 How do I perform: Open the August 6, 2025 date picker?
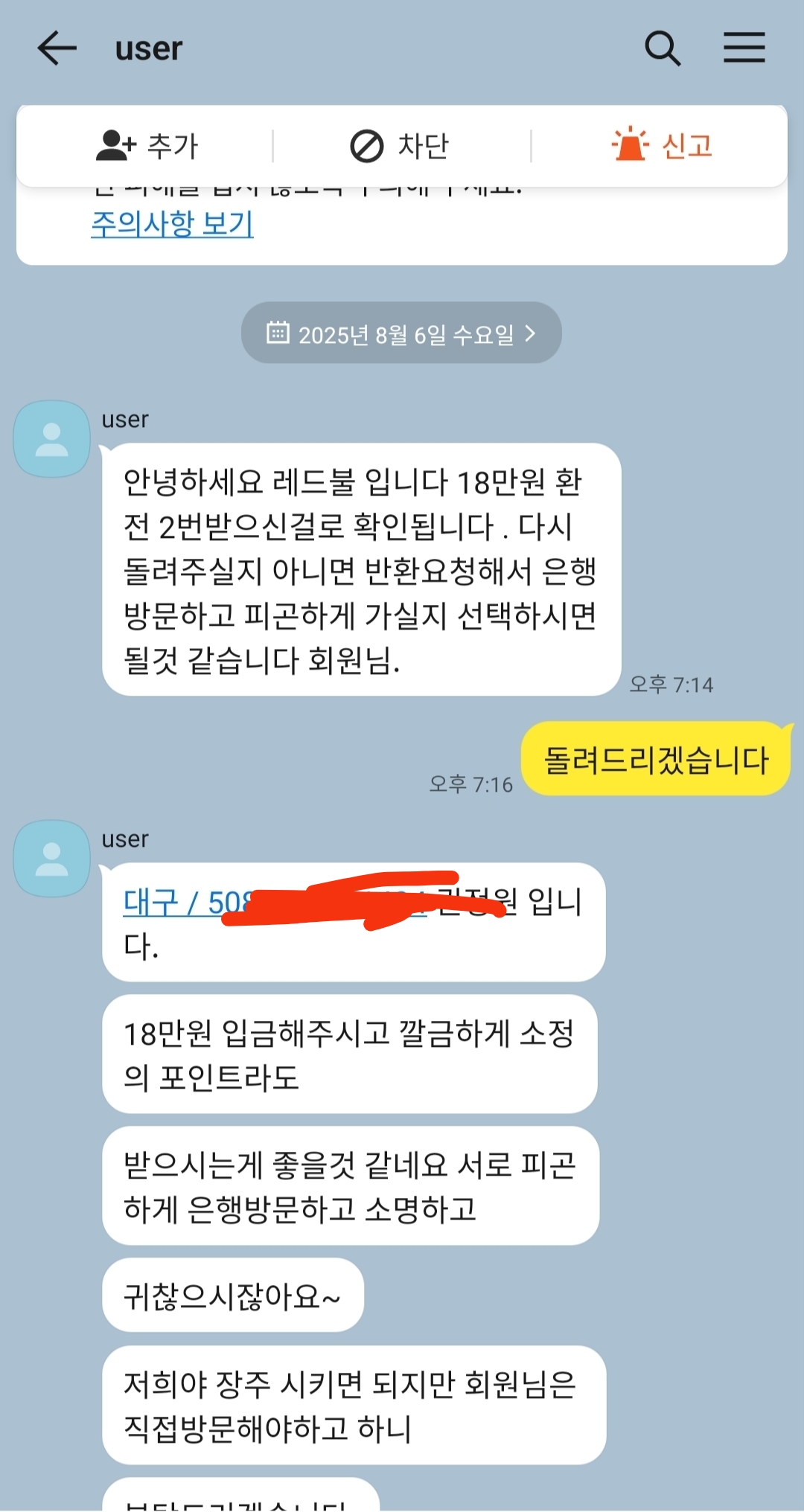[401, 333]
